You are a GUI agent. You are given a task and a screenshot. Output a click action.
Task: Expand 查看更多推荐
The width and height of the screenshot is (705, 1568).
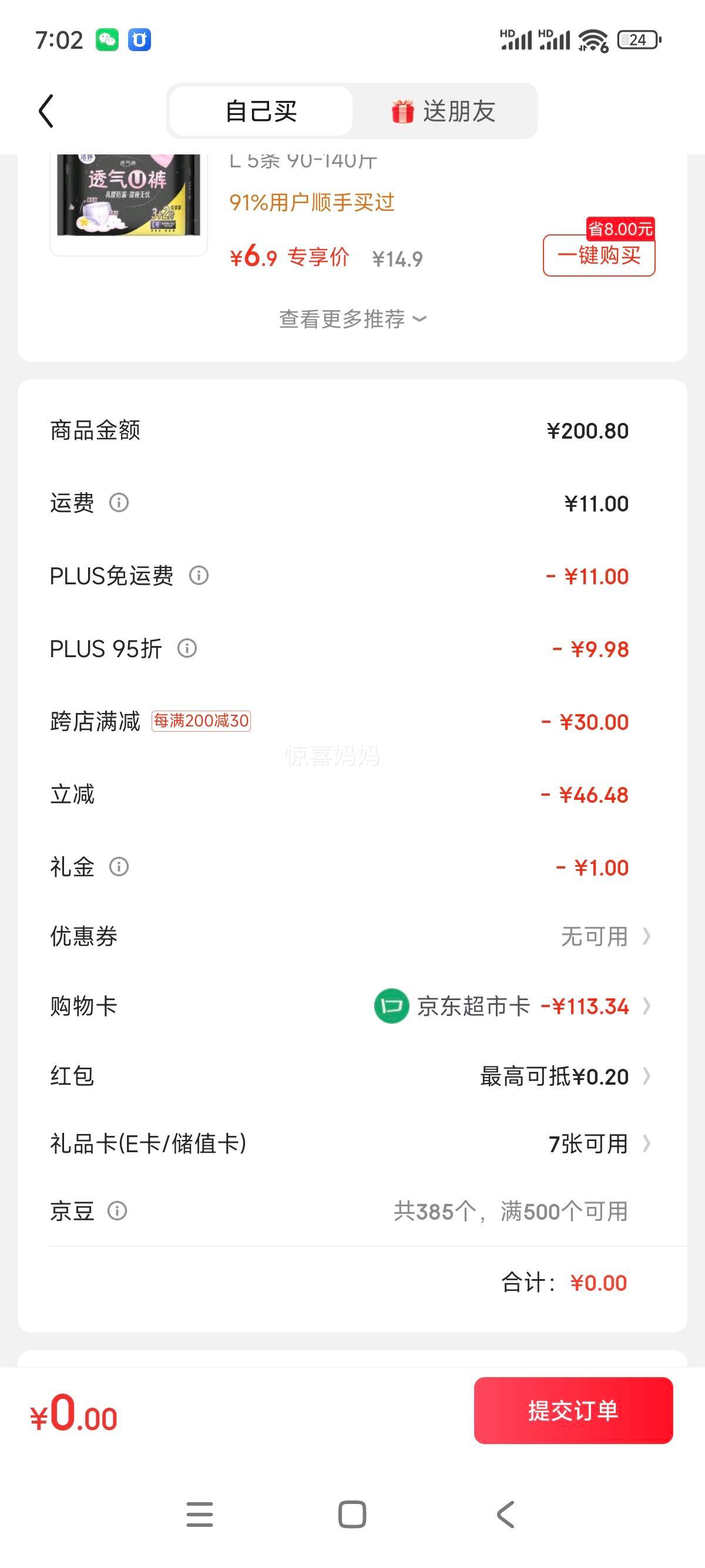click(352, 319)
